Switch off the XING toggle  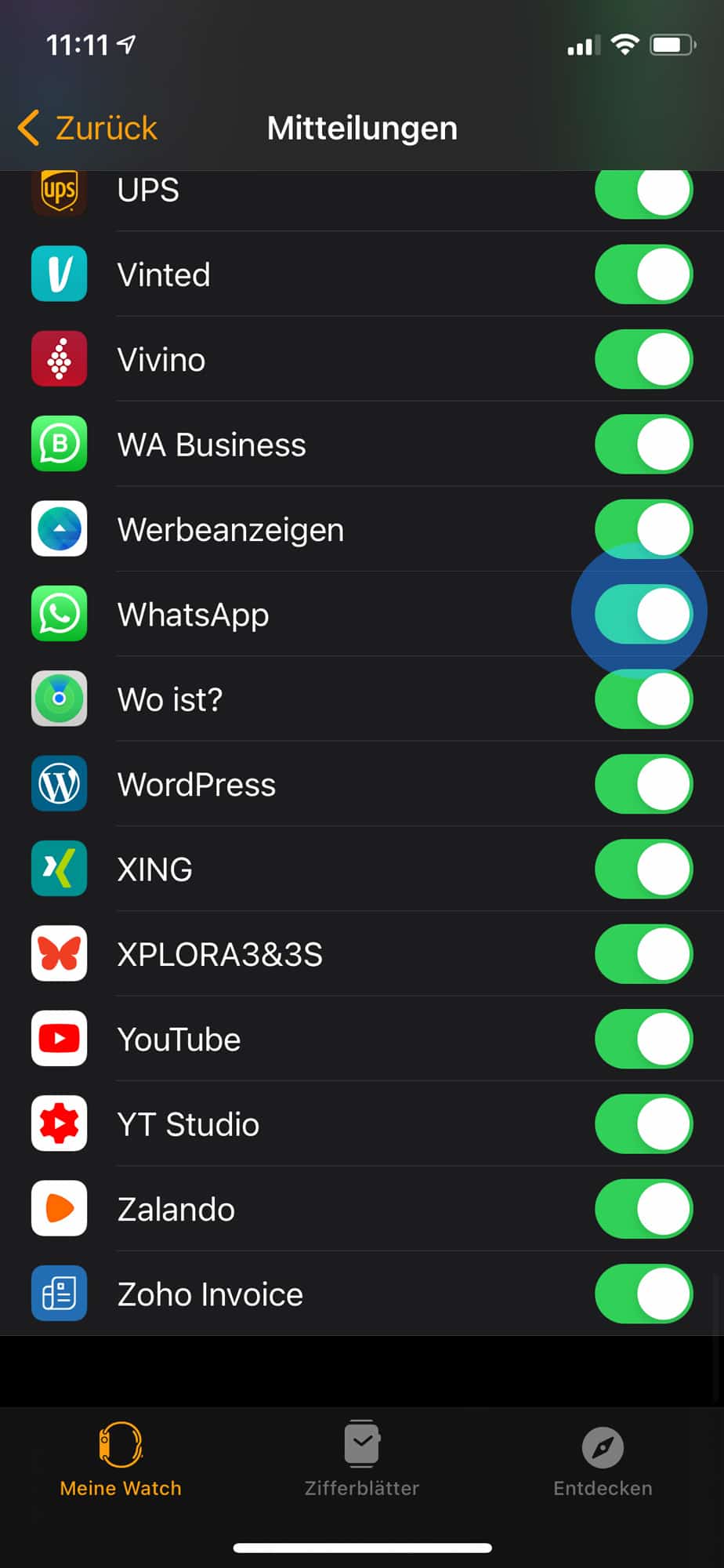[643, 869]
